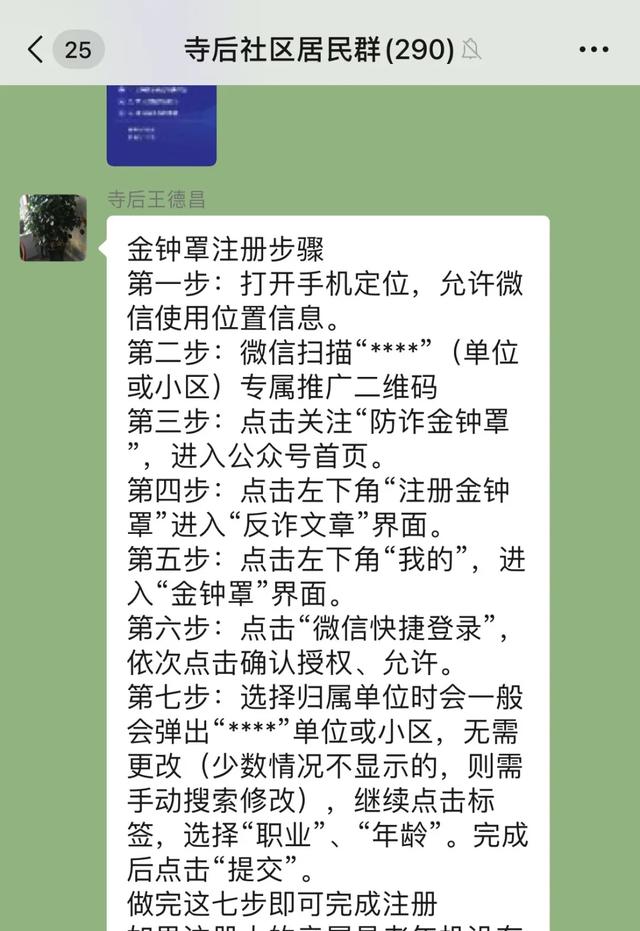Open 寺后王德昌's profile avatar

53,227
